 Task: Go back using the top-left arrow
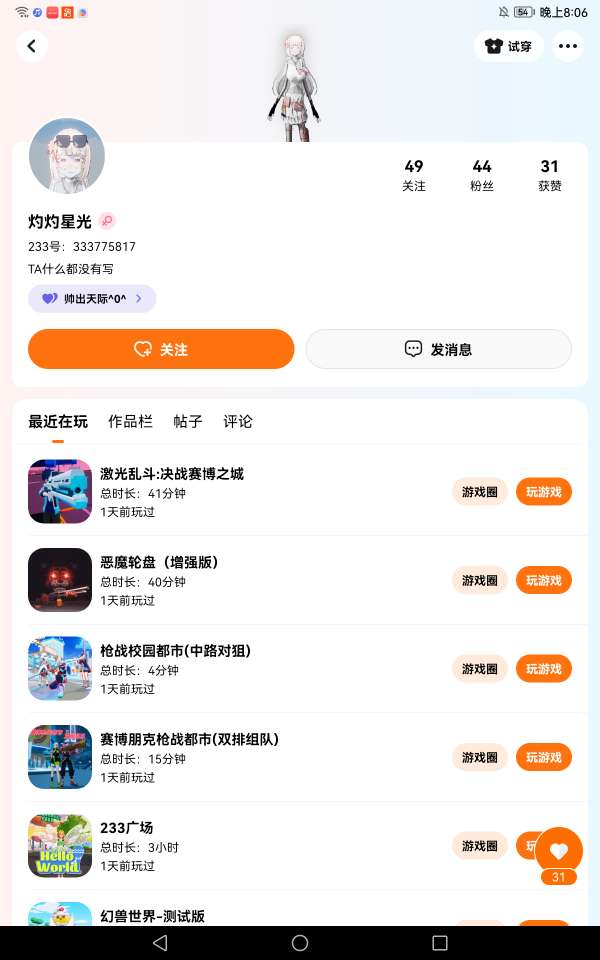32,46
